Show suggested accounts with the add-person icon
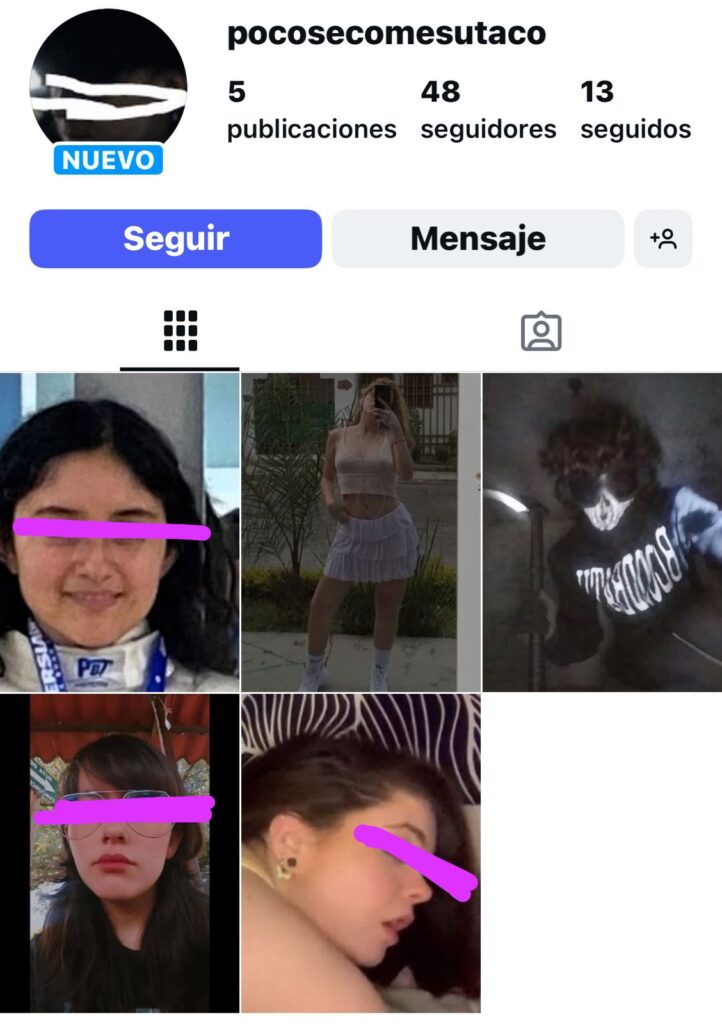This screenshot has height=1024, width=722. coord(663,239)
